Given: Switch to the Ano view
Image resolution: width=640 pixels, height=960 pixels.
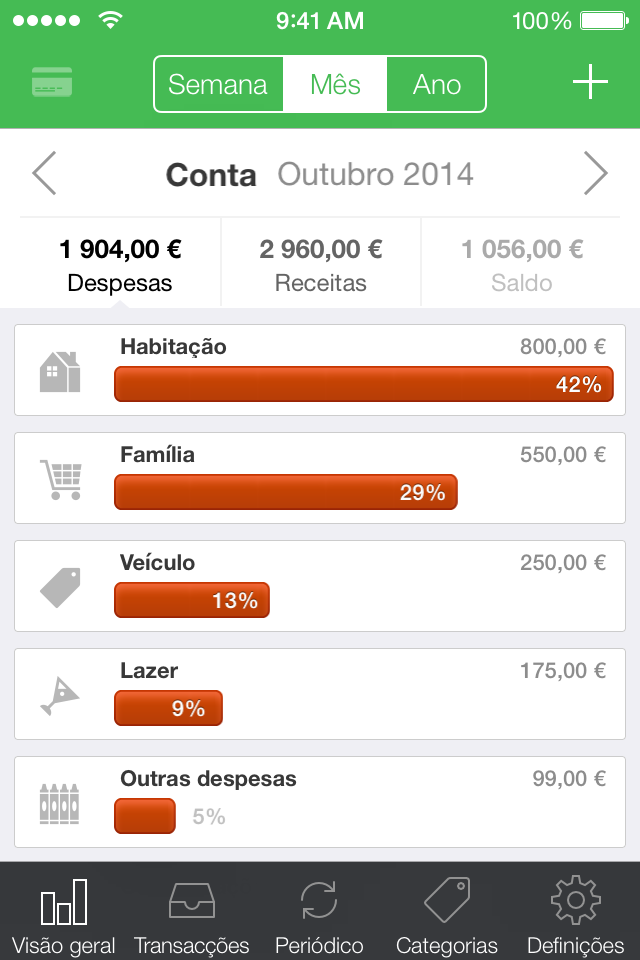Looking at the screenshot, I should [x=436, y=84].
